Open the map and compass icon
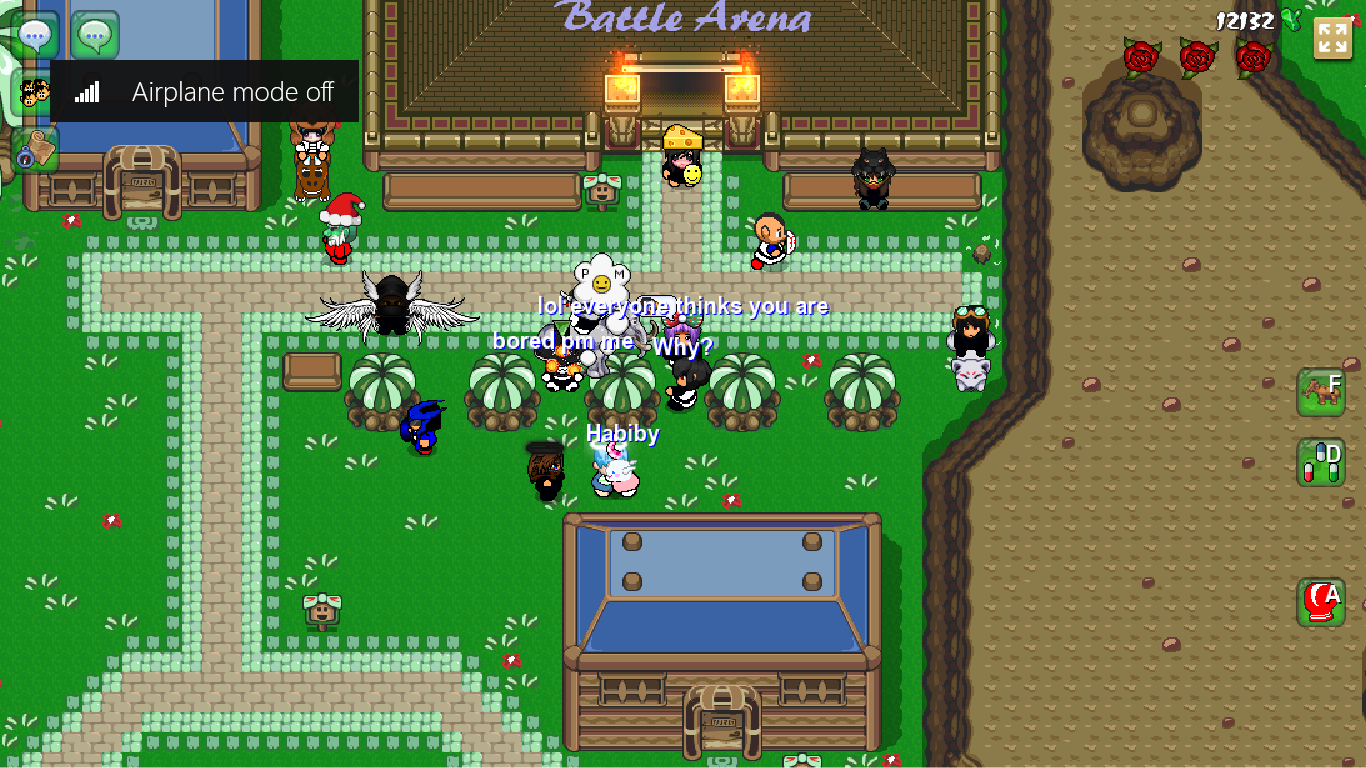The height and width of the screenshot is (768, 1366). [35, 149]
